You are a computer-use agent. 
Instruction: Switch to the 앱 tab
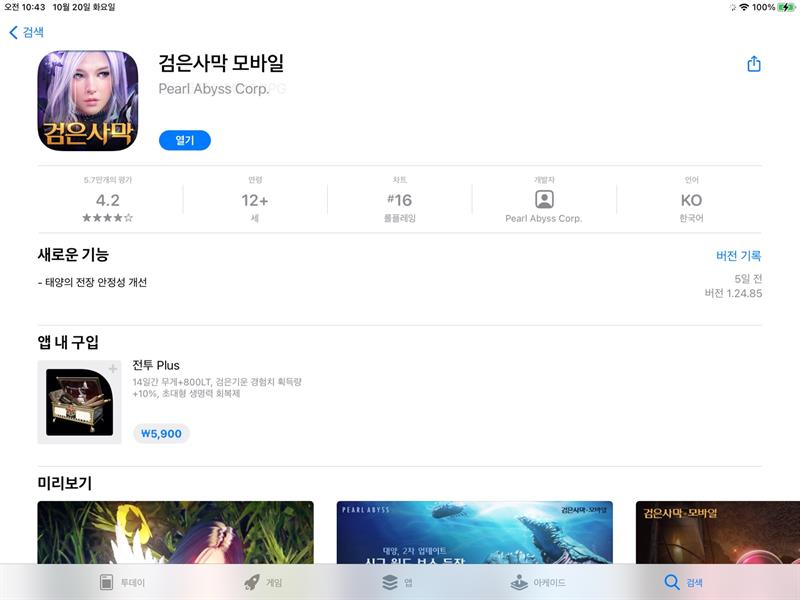pos(398,582)
